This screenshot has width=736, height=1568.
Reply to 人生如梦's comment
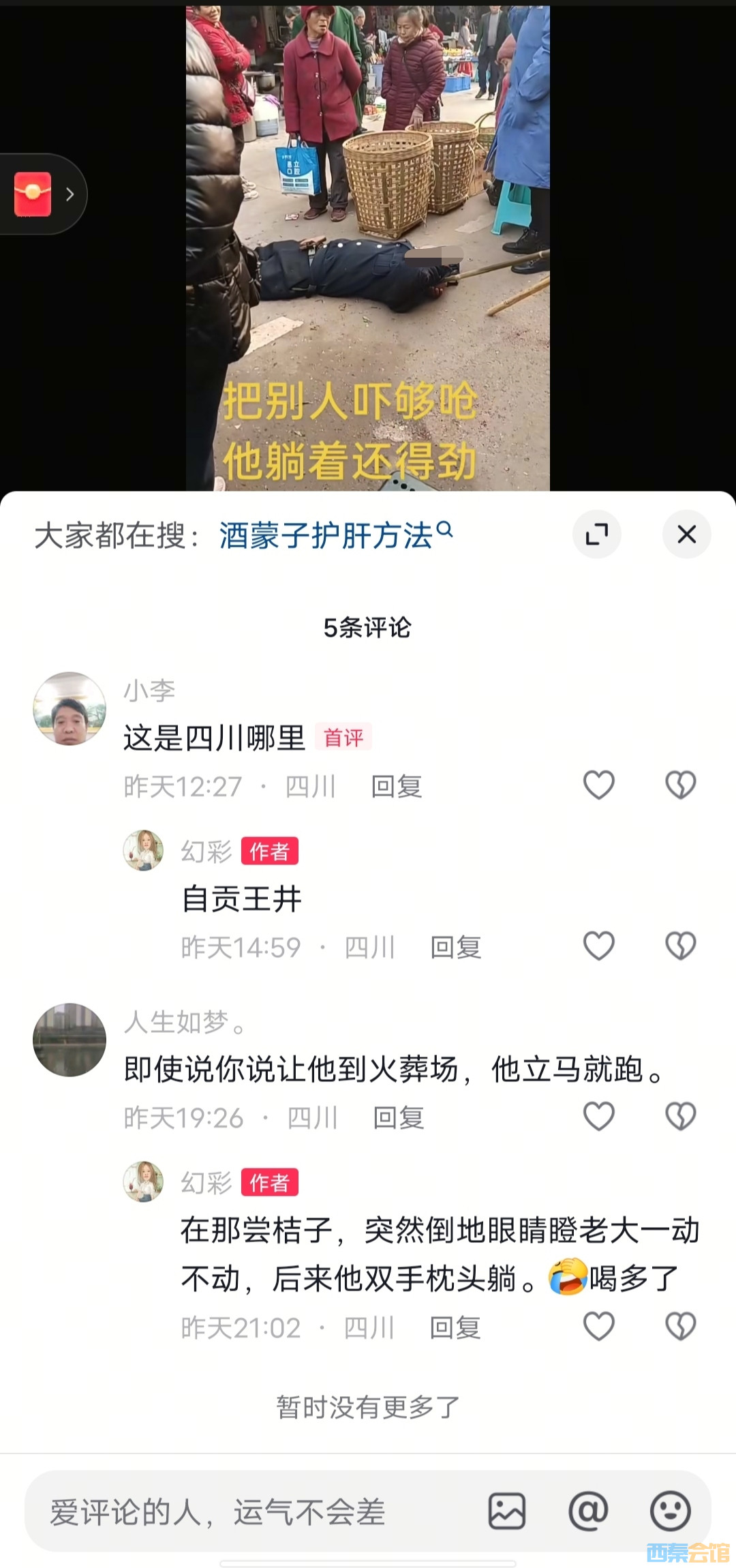tap(398, 1118)
